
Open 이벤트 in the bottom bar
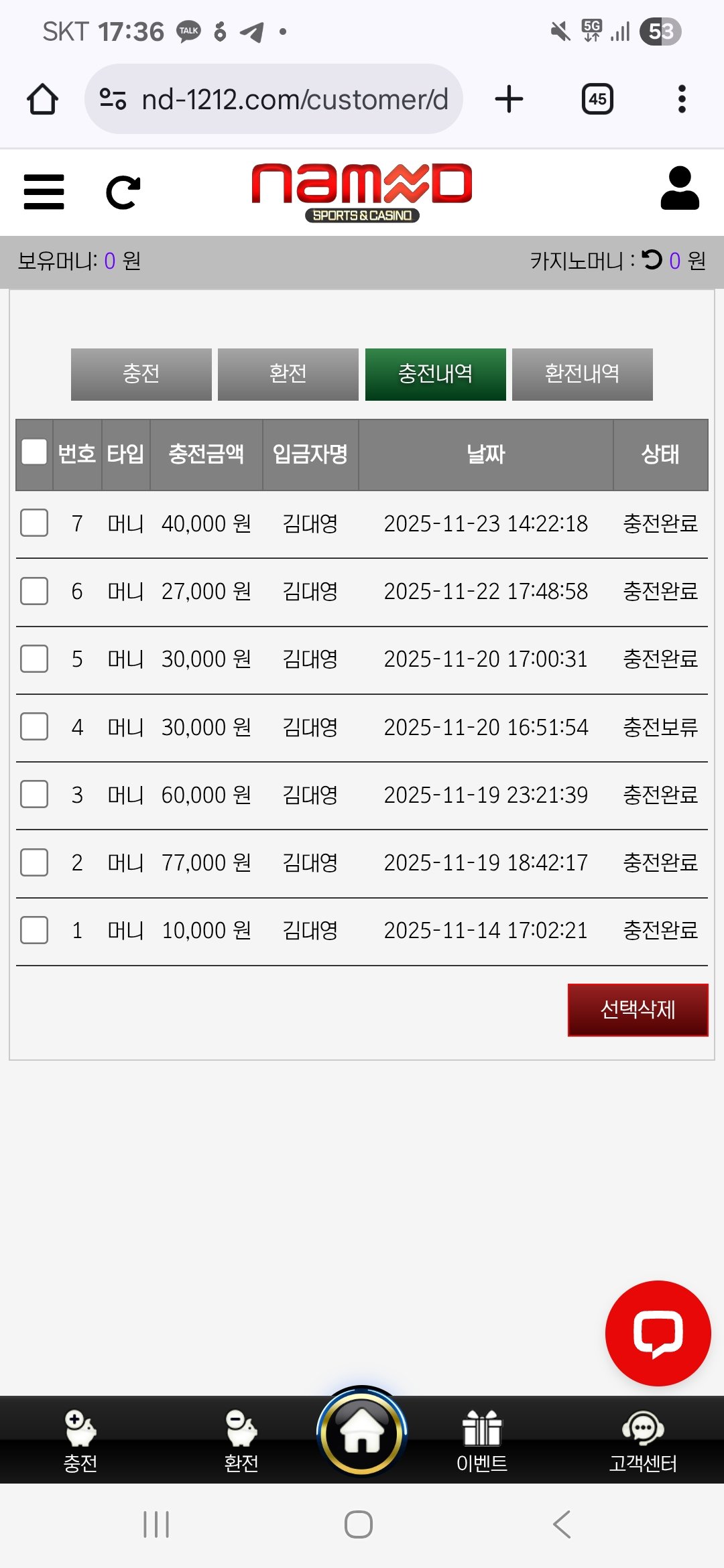pyautogui.click(x=482, y=1440)
